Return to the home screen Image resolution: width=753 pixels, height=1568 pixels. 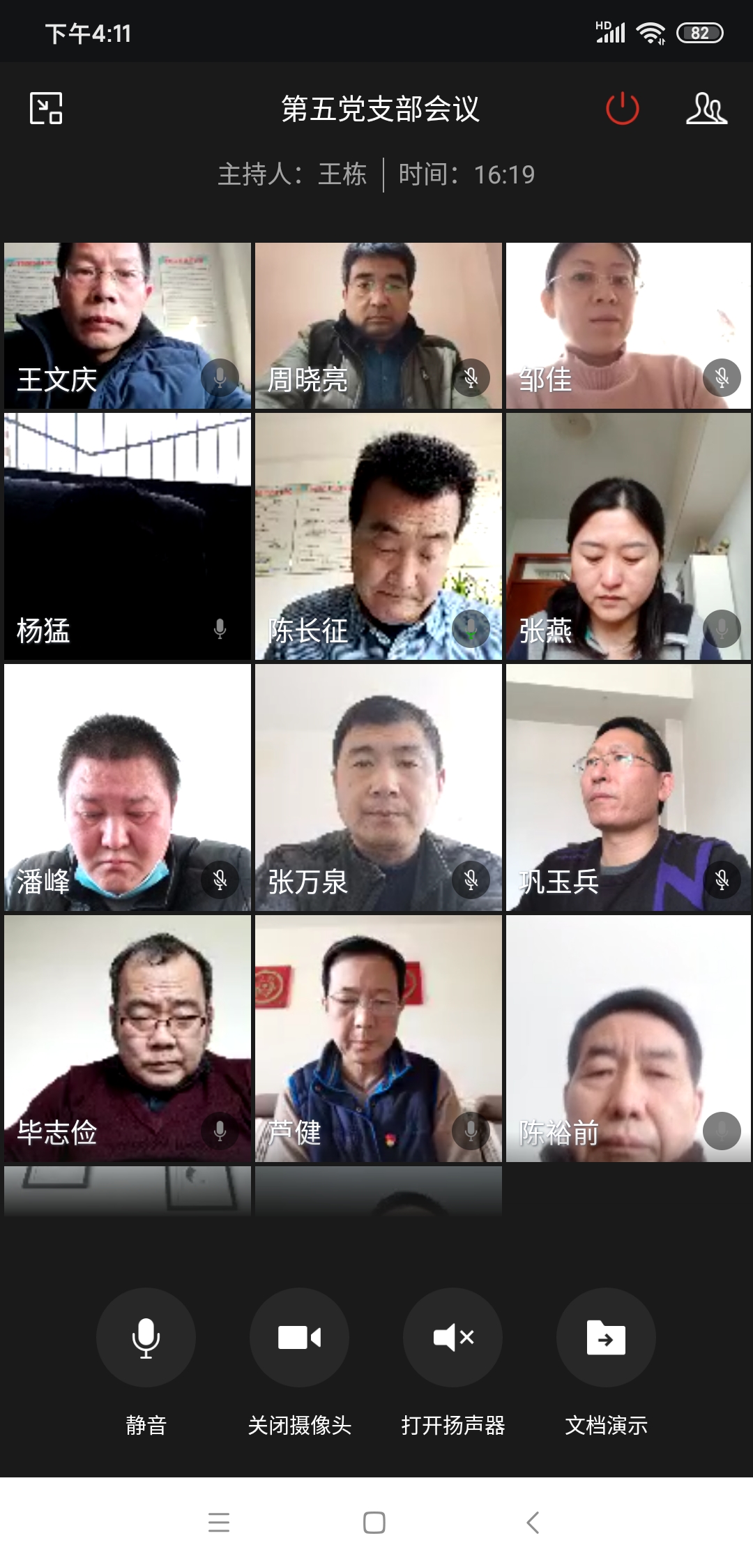(x=374, y=1522)
